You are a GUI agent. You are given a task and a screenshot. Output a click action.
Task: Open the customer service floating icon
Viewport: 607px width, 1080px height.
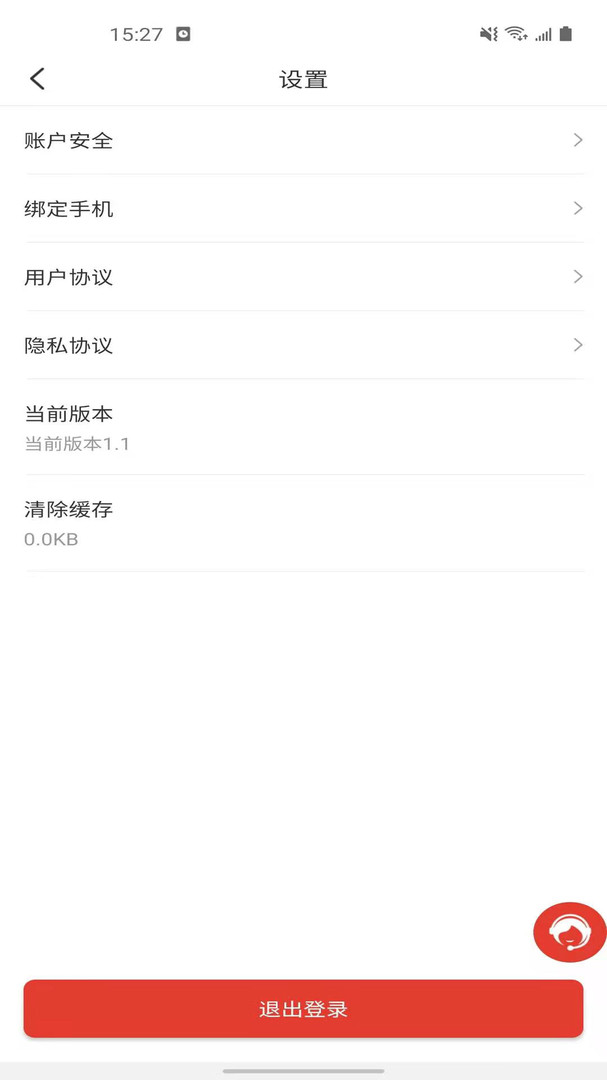pos(569,932)
